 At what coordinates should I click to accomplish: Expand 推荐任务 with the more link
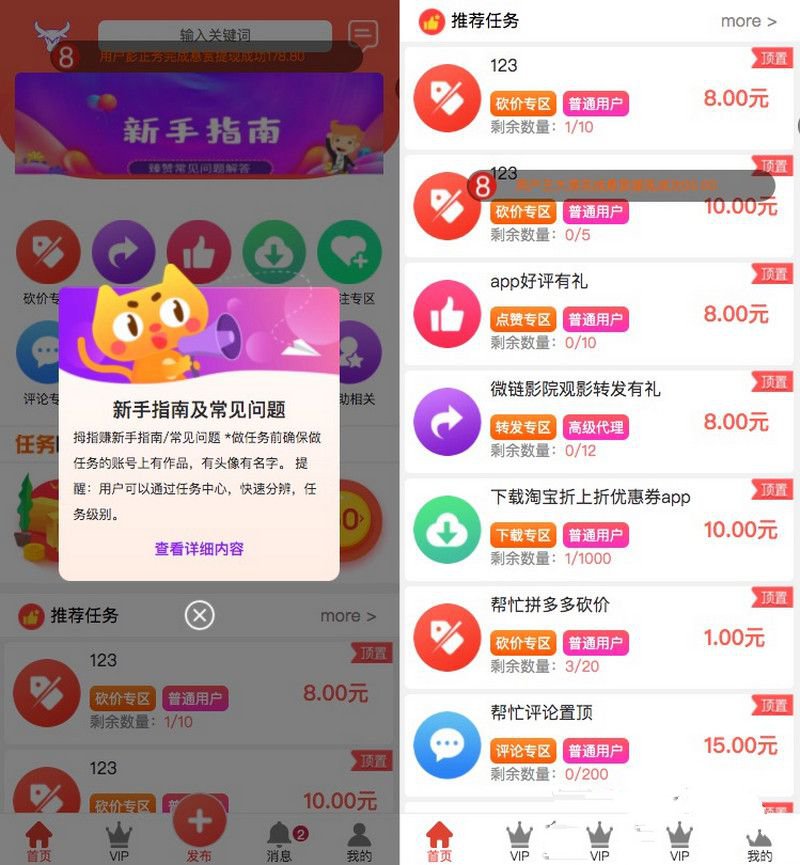pyautogui.click(x=347, y=617)
